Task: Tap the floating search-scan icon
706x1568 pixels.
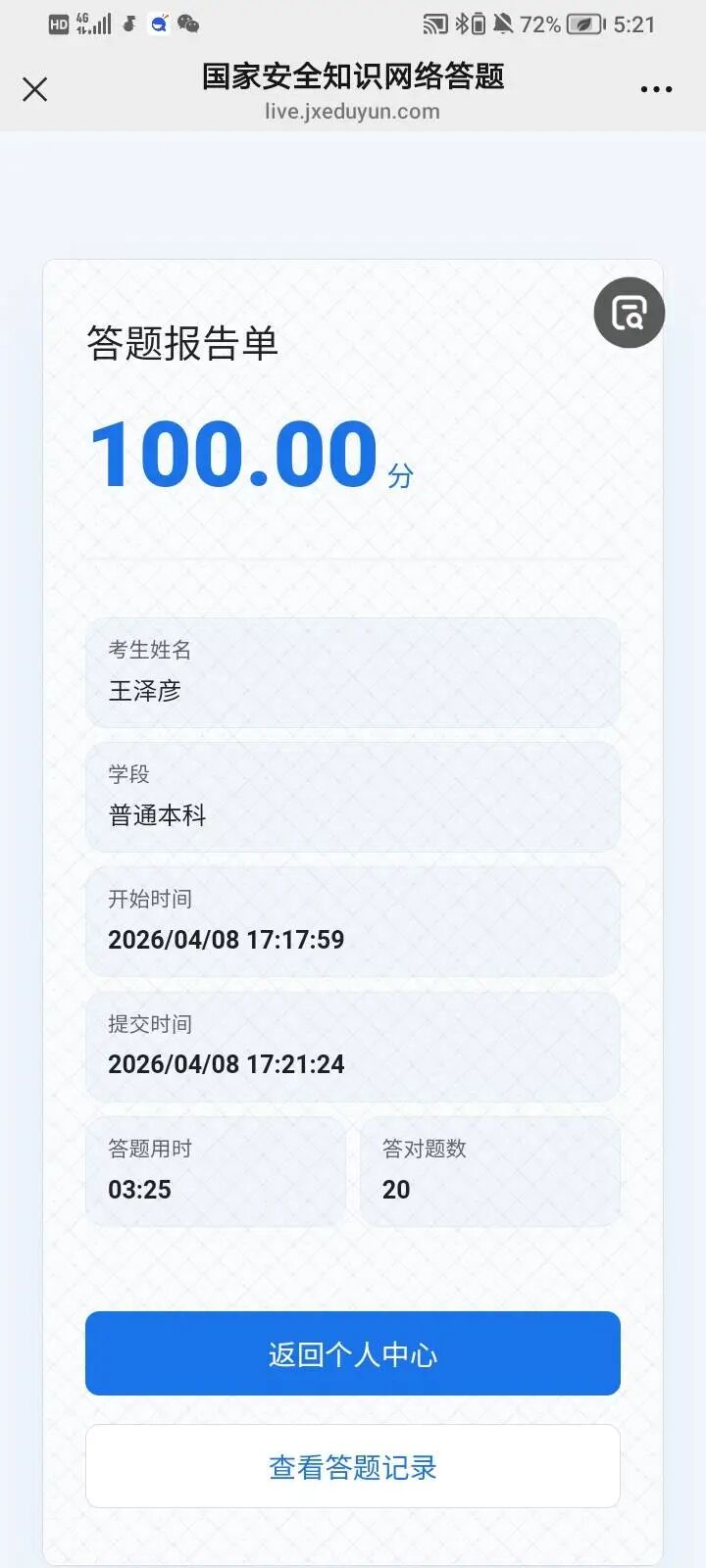Action: [629, 313]
